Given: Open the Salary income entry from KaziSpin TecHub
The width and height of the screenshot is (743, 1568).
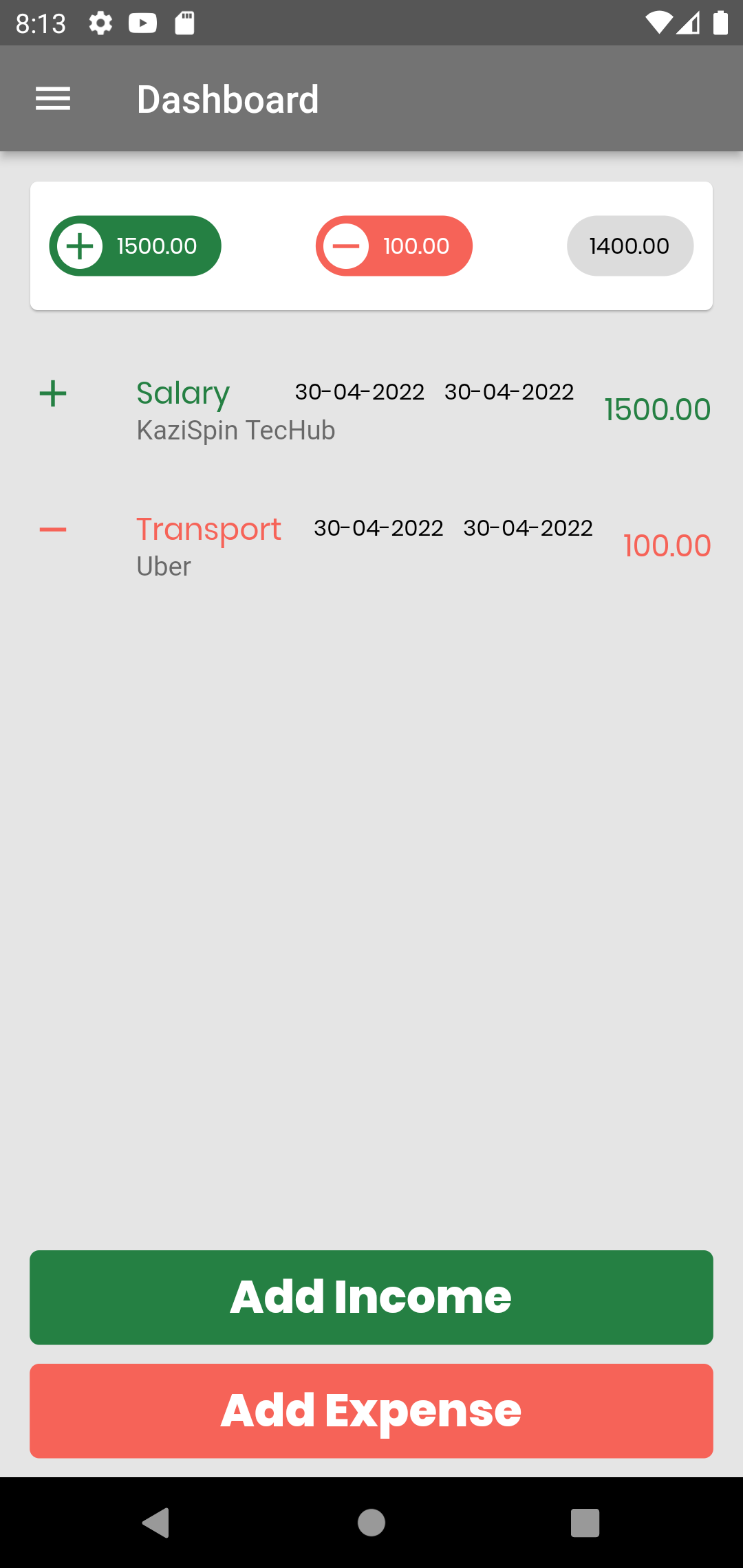Looking at the screenshot, I should (371, 410).
